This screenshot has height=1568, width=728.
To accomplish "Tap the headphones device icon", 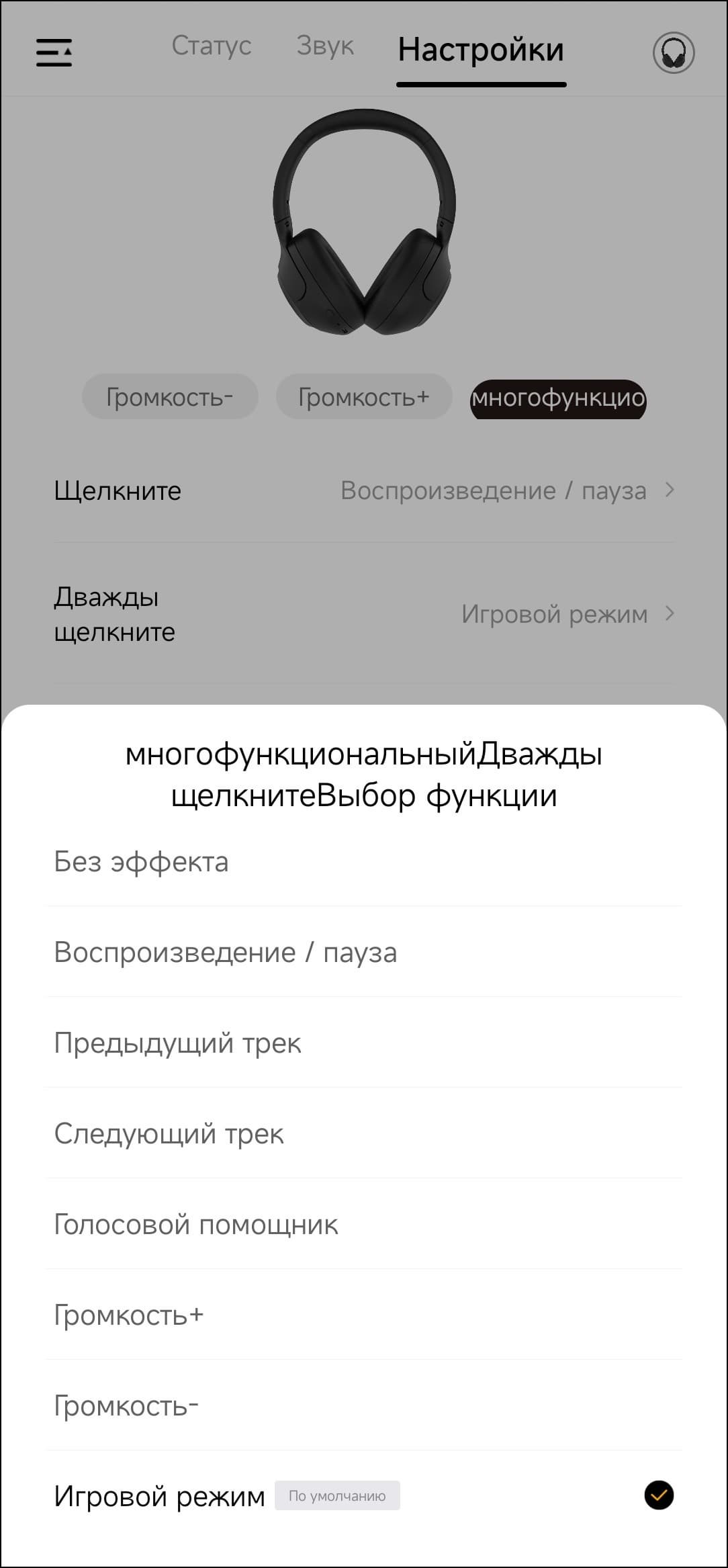I will (x=673, y=52).
